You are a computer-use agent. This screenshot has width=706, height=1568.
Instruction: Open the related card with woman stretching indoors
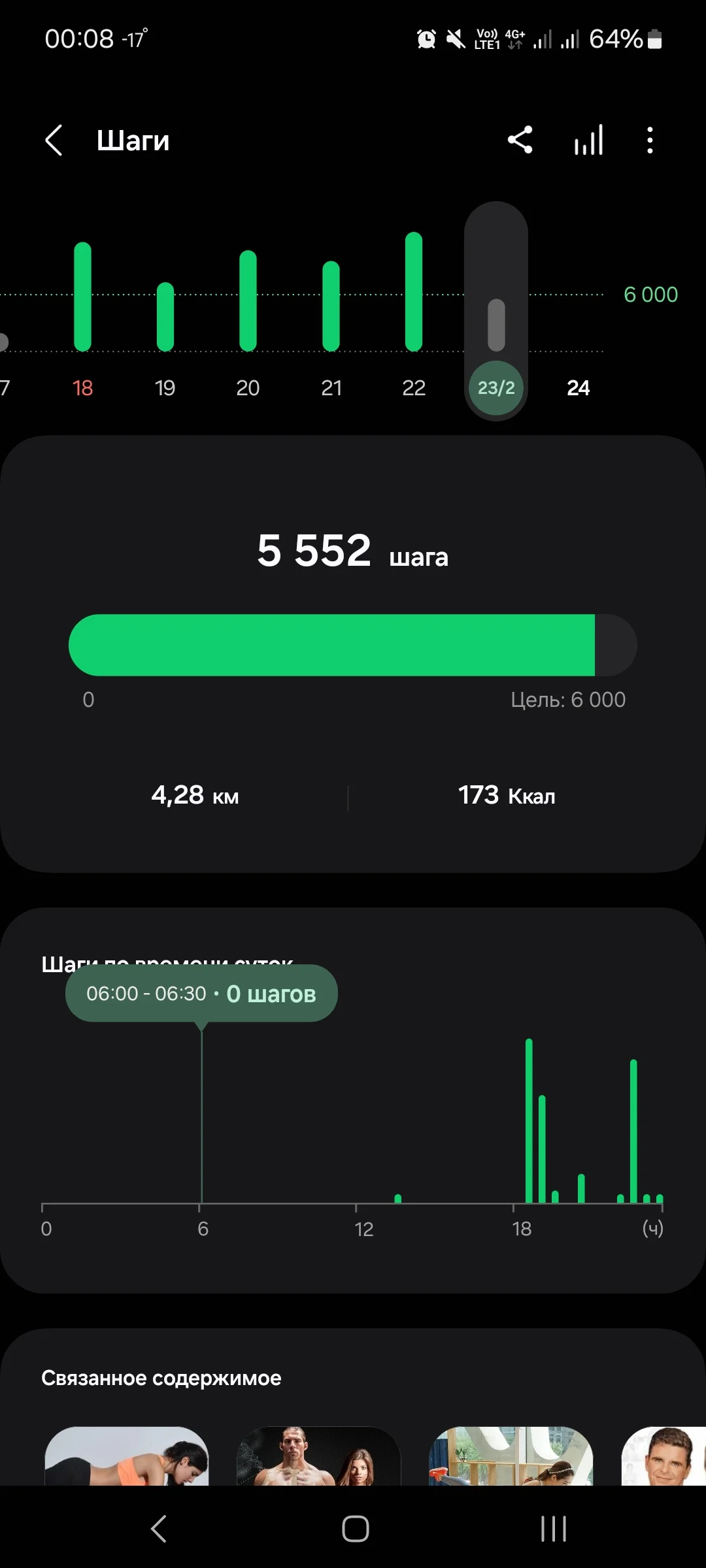pyautogui.click(x=511, y=1456)
